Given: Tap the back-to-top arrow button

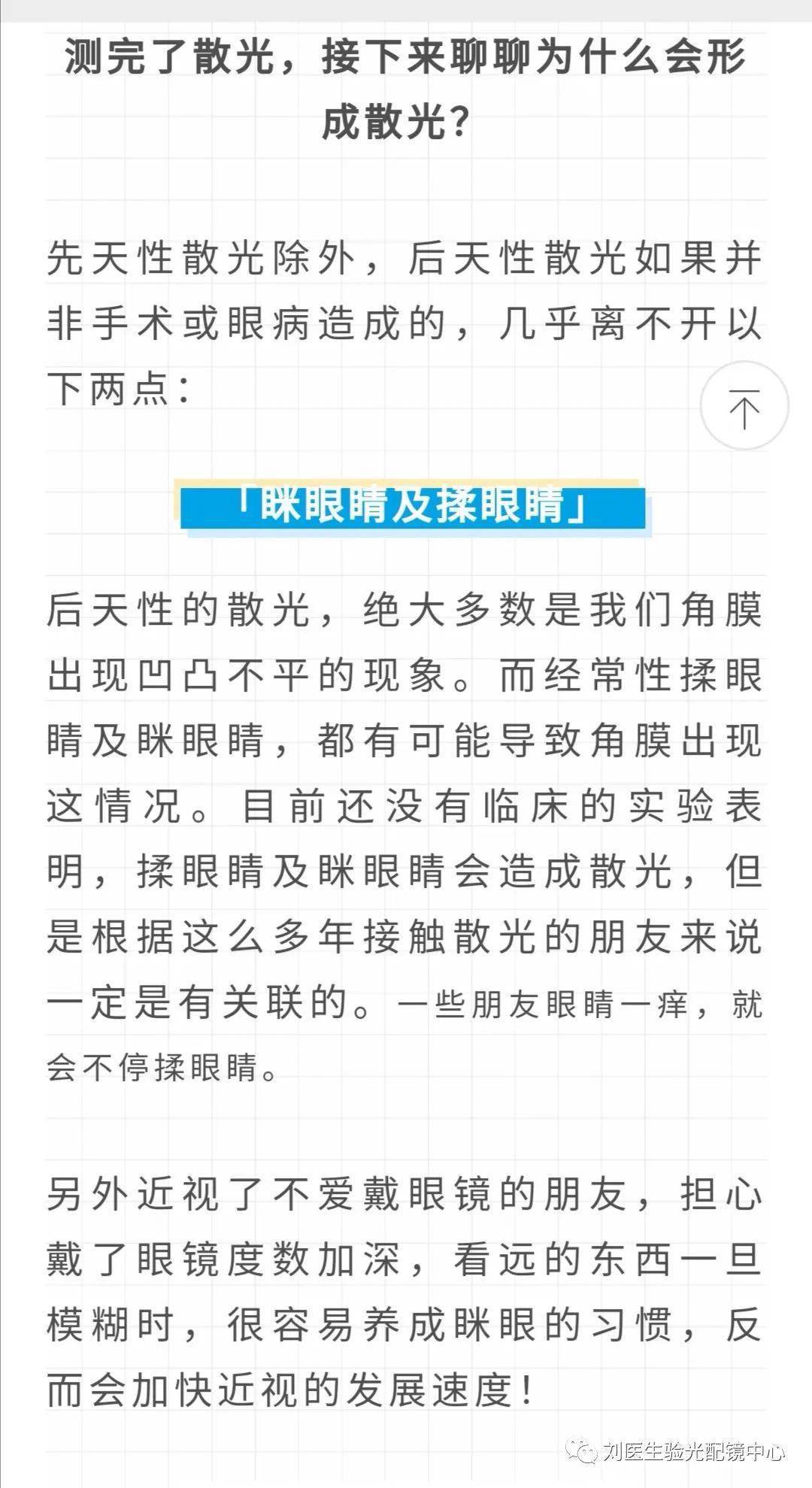Looking at the screenshot, I should point(744,407).
